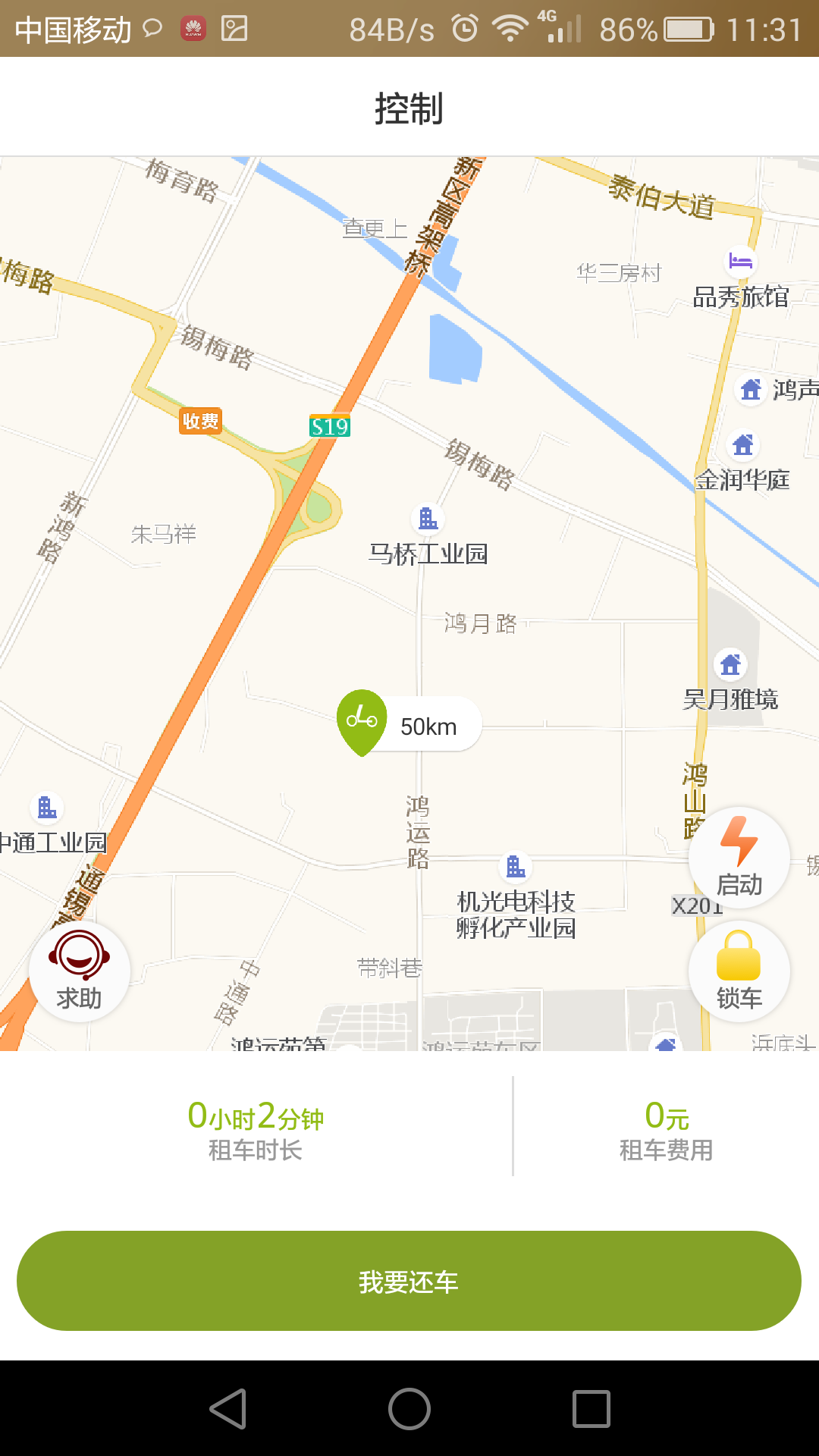Select the 控制 title at the top
Screen dimensions: 819x1456
[409, 107]
